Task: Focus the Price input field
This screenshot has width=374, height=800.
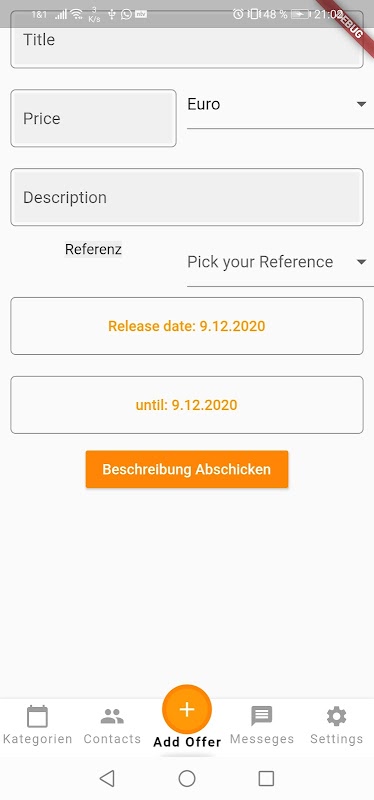Action: pos(93,118)
